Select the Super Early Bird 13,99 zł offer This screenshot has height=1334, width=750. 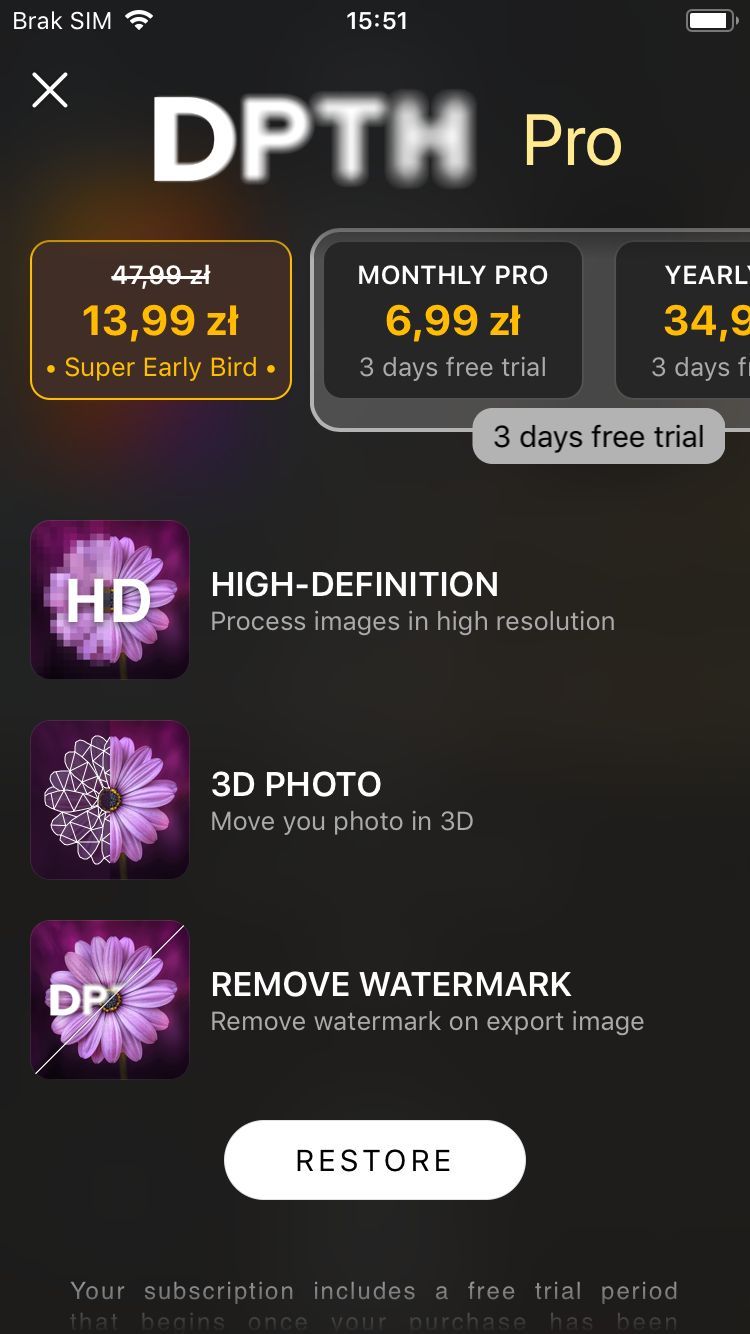(161, 320)
